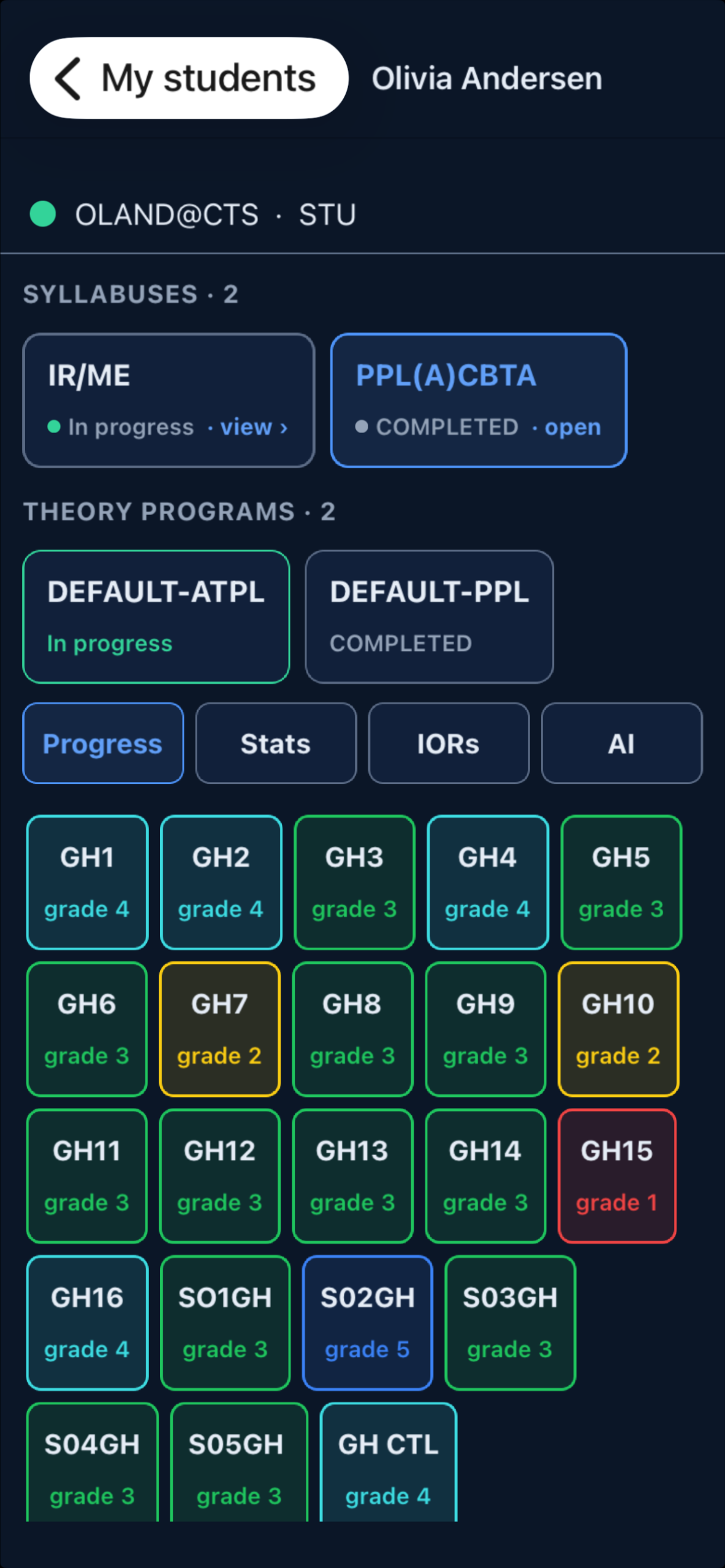Viewport: 725px width, 1568px height.
Task: Tap the S05GH lesson tile
Action: 239,1463
